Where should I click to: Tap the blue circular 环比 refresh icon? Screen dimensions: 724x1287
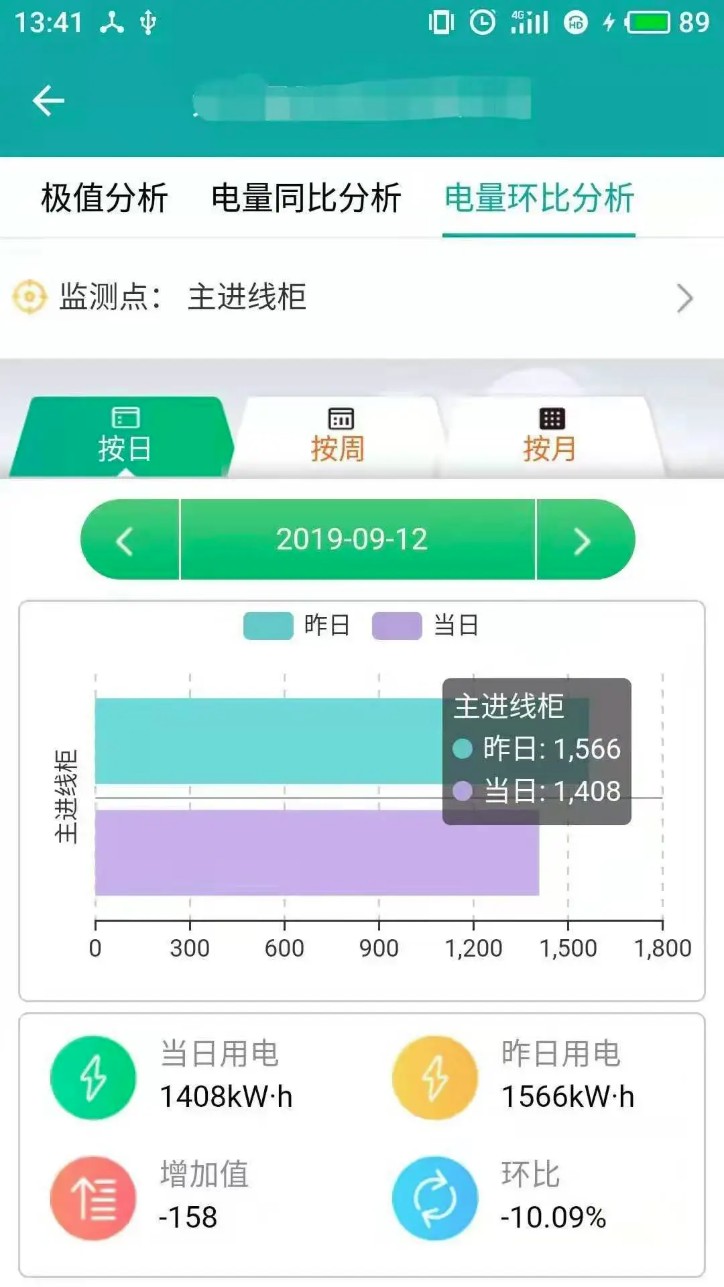(433, 1198)
